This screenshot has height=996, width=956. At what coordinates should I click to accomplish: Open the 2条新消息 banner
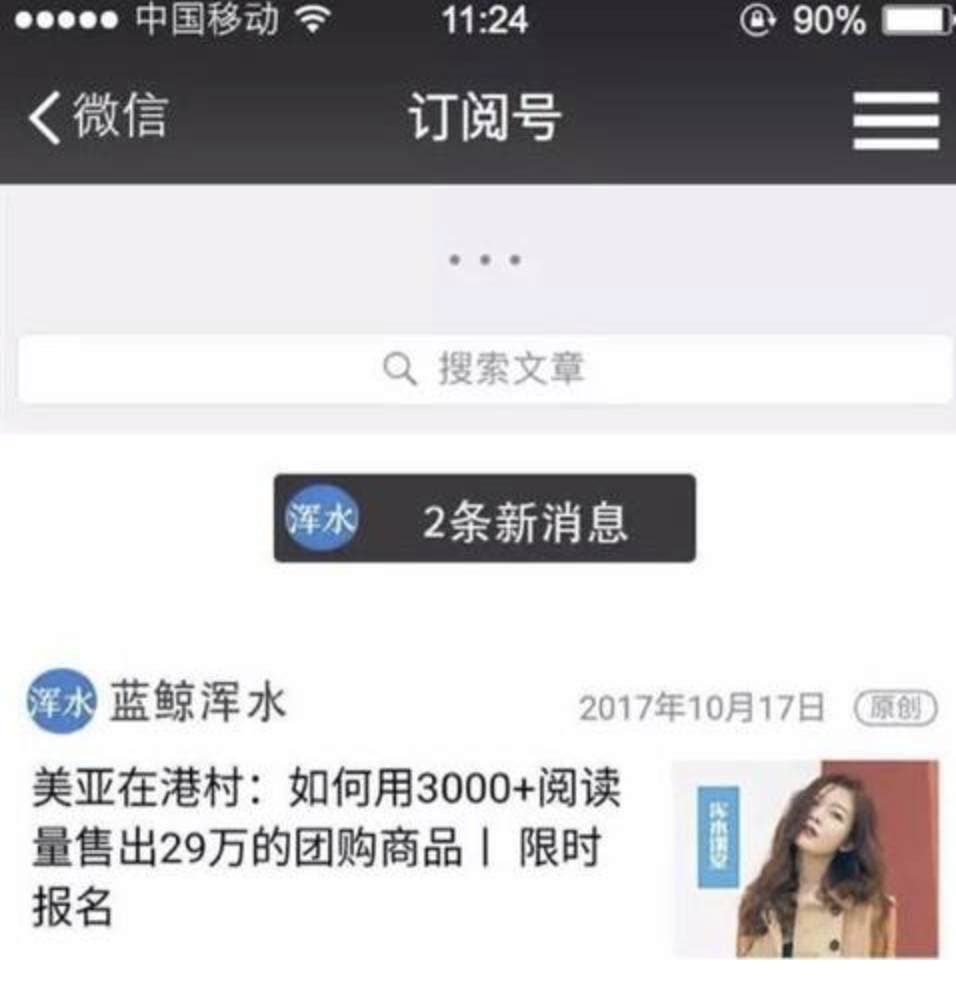point(485,519)
